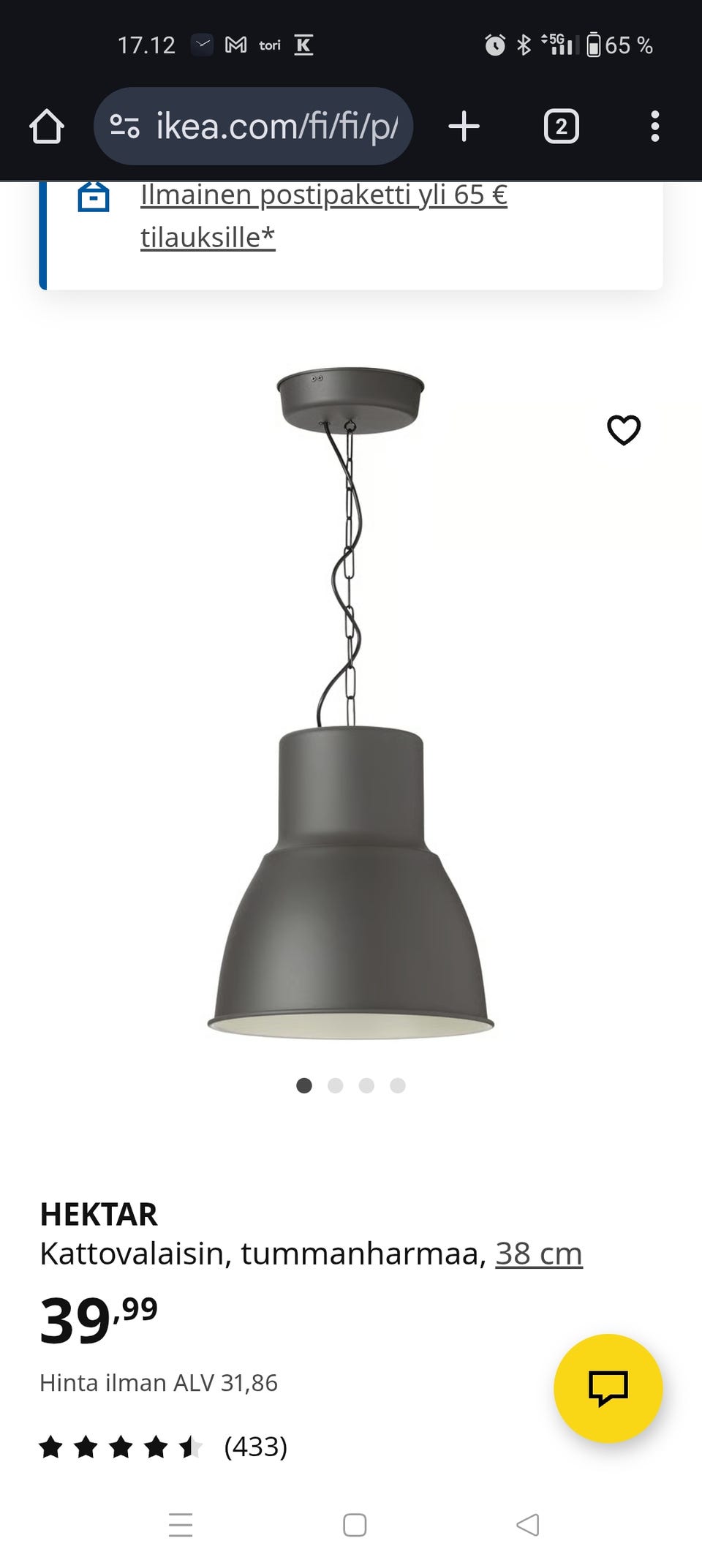This screenshot has height=1568, width=702.
Task: Add HEKTAR lamp to favorites with the heart
Action: tap(624, 429)
